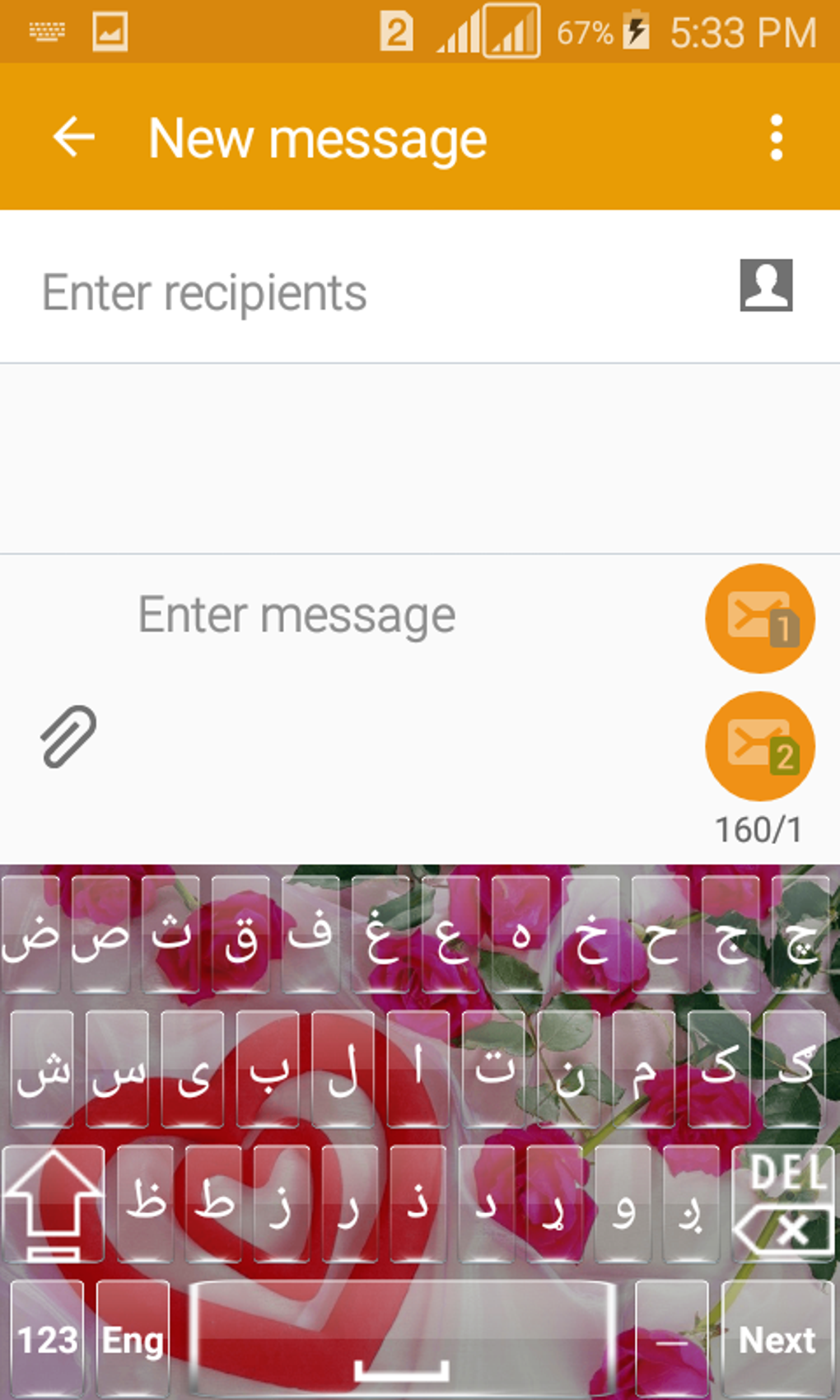840x1400 pixels.
Task: Expand message options via overflow menu
Action: [x=775, y=137]
